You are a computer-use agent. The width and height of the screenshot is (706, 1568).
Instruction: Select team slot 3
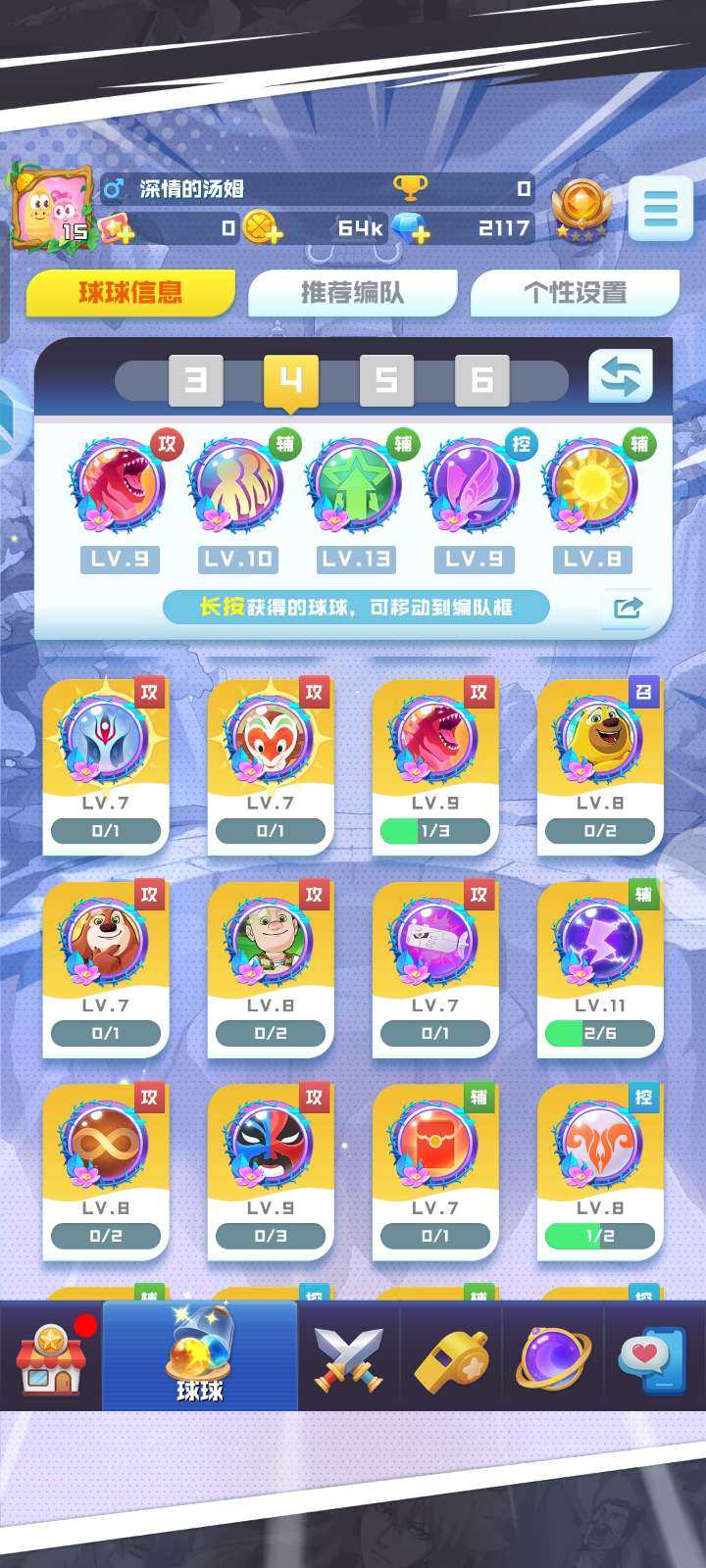tap(196, 379)
